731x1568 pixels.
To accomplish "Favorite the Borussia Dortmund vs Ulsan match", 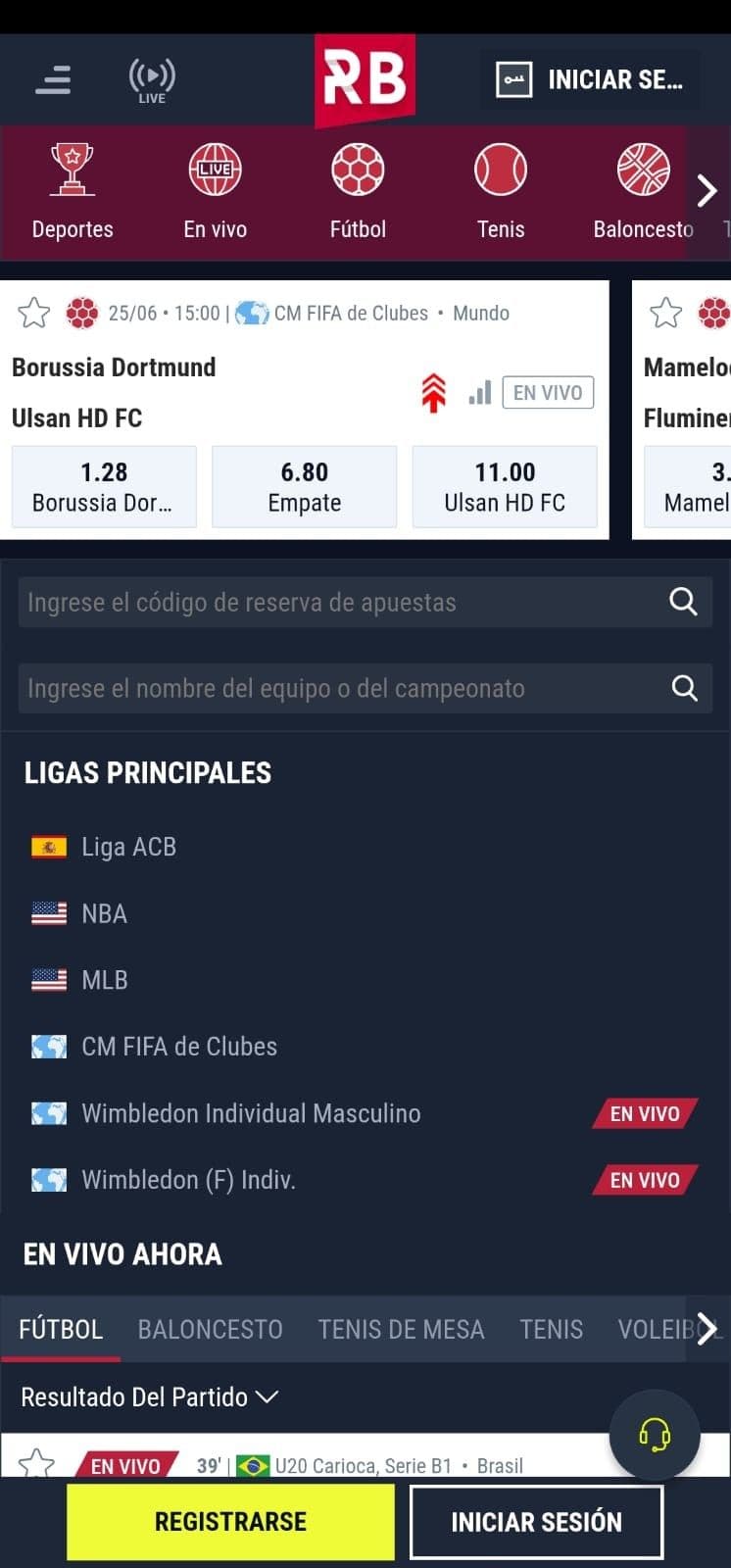I will click(x=33, y=313).
